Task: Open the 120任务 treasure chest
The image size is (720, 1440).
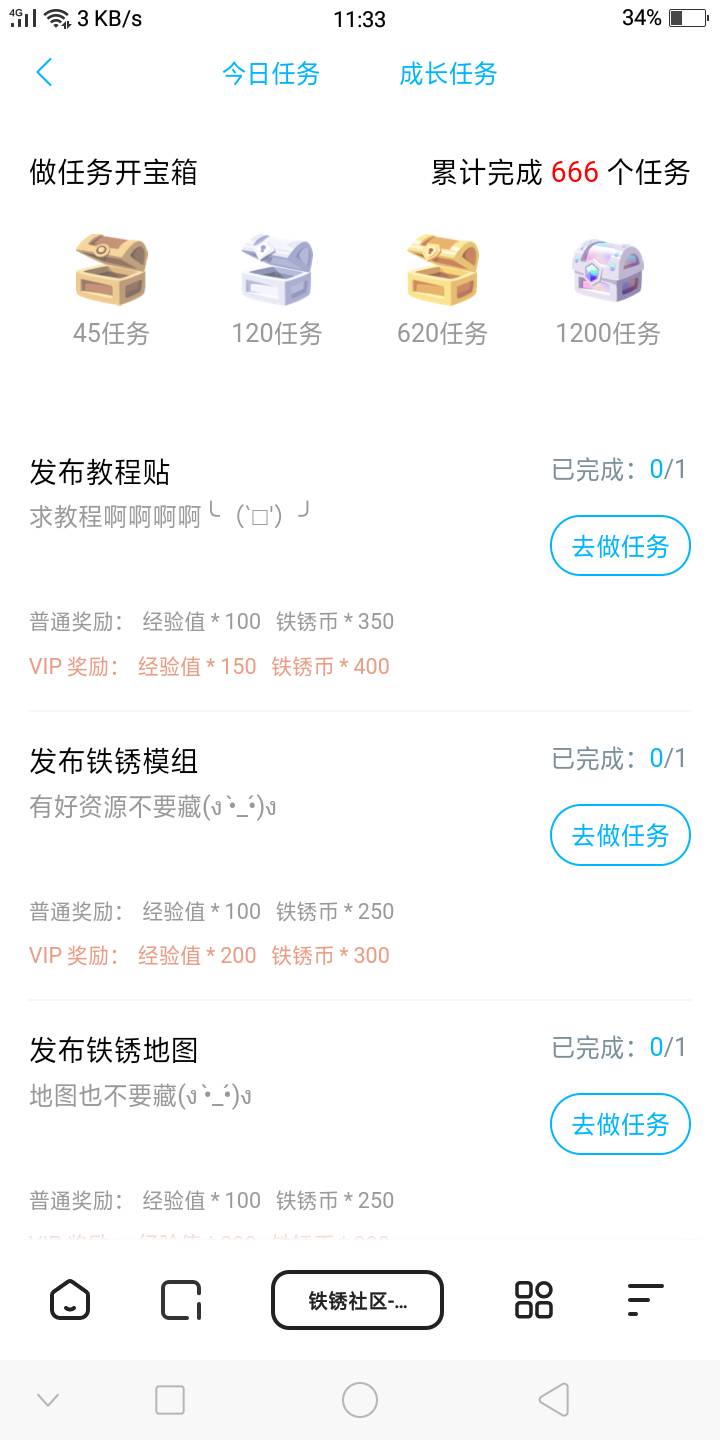Action: 277,270
